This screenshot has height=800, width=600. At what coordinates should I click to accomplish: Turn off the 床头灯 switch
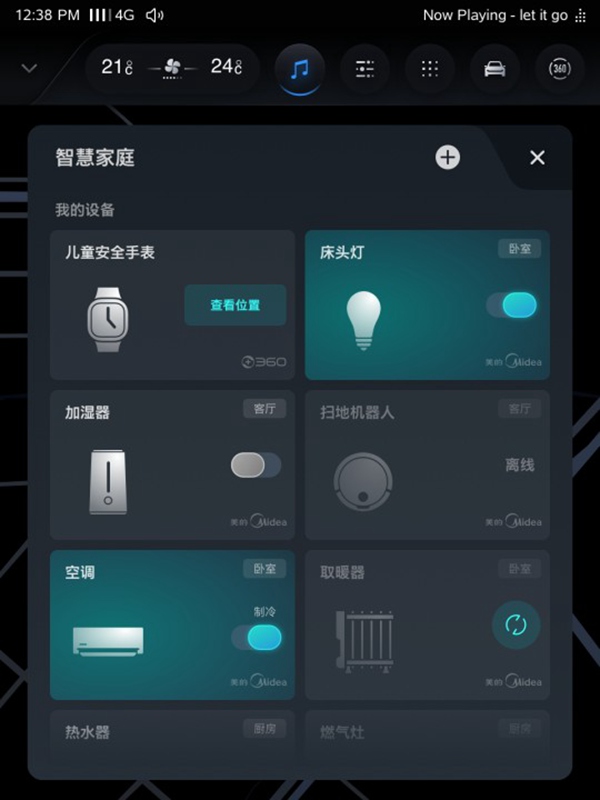tap(512, 305)
